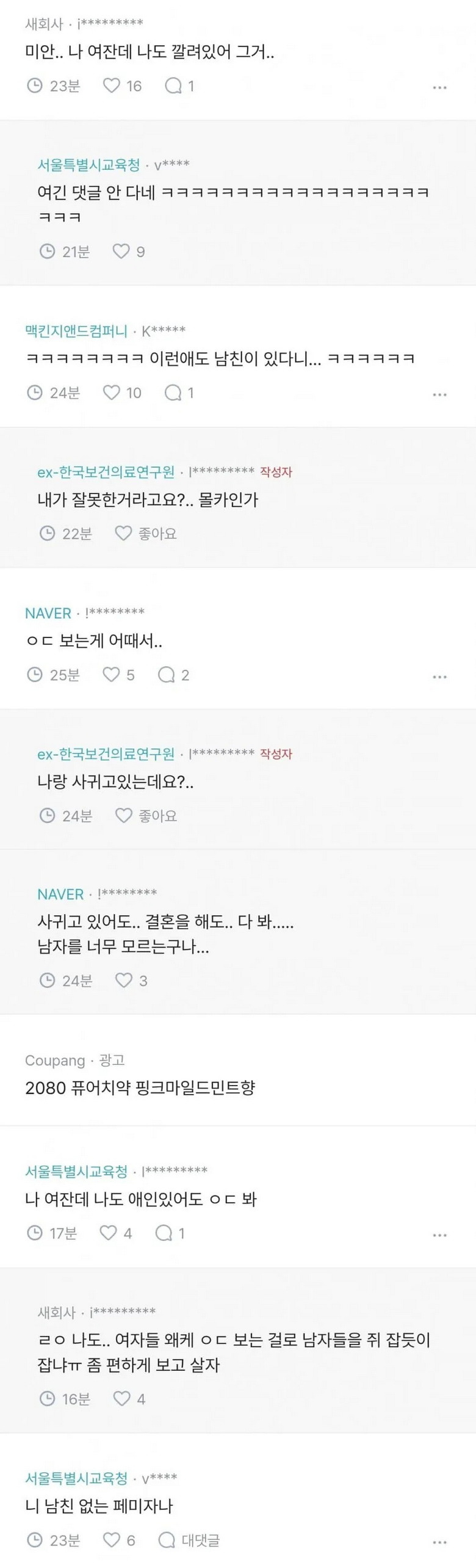Viewport: 476px width, 1568px height.
Task: Open more options on the last comment
Action: (439, 1542)
